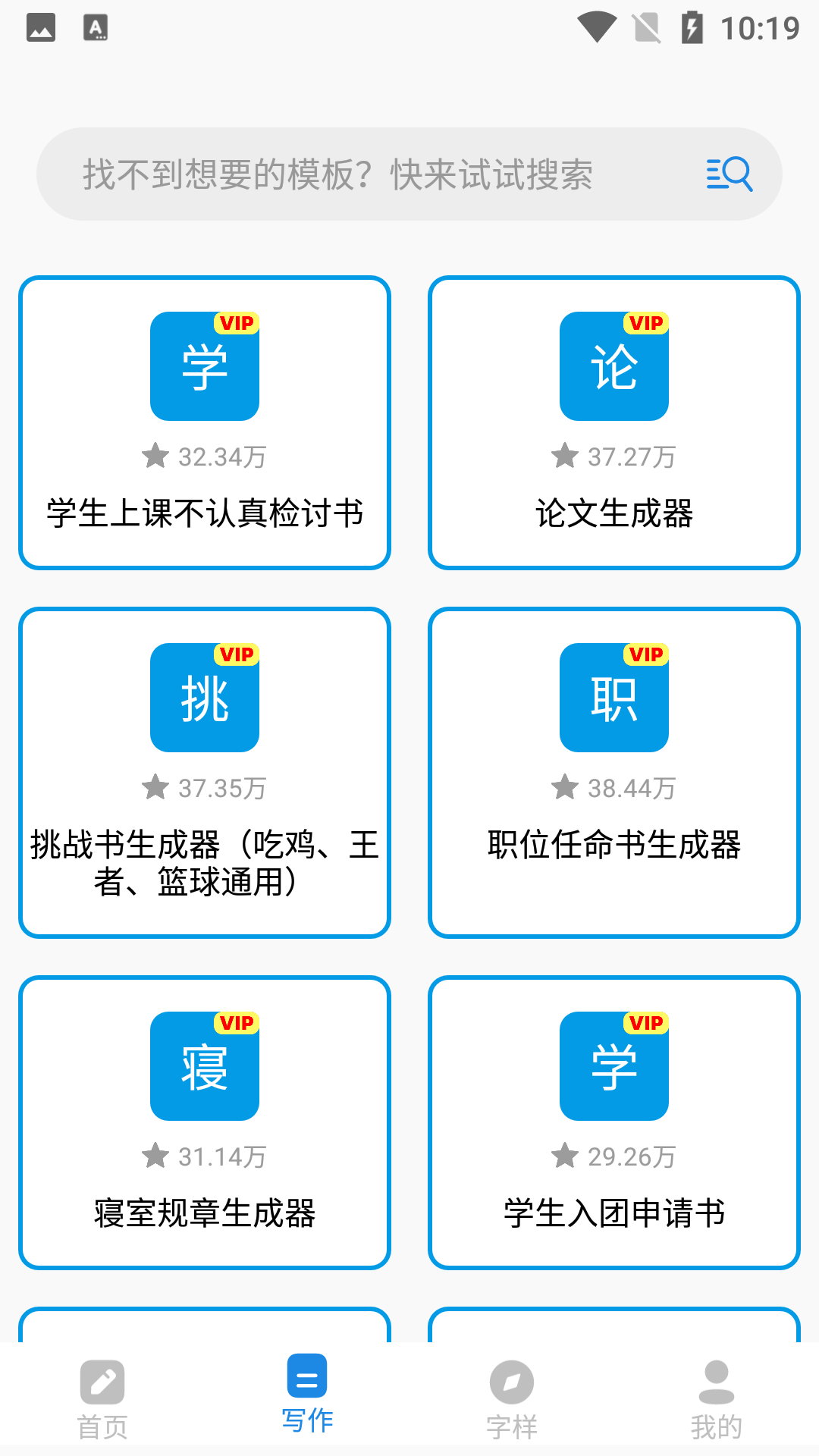Tap the template search field
The width and height of the screenshot is (819, 1456).
tap(364, 174)
